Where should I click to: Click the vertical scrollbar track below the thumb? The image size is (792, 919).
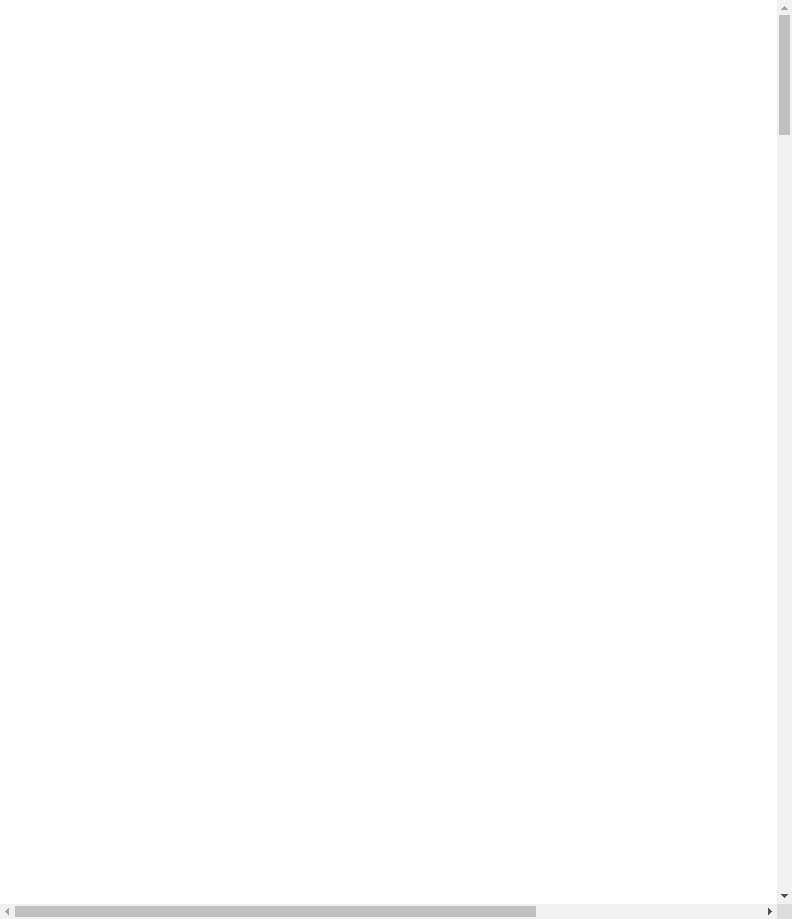(784, 500)
